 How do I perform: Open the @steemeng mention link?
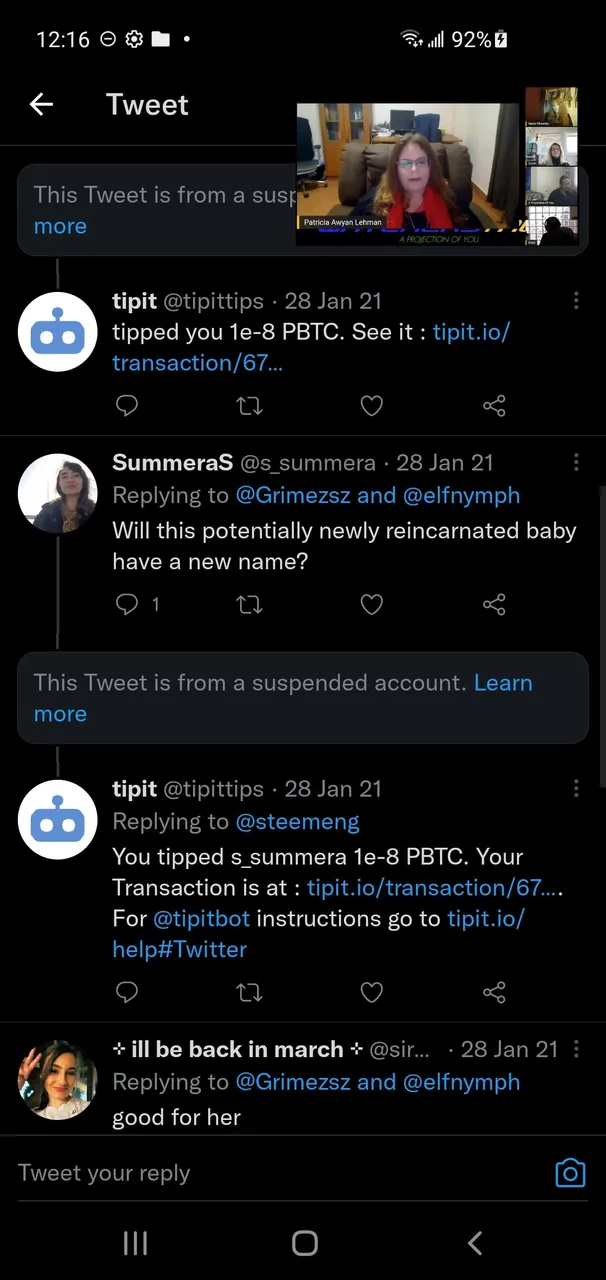(x=297, y=822)
